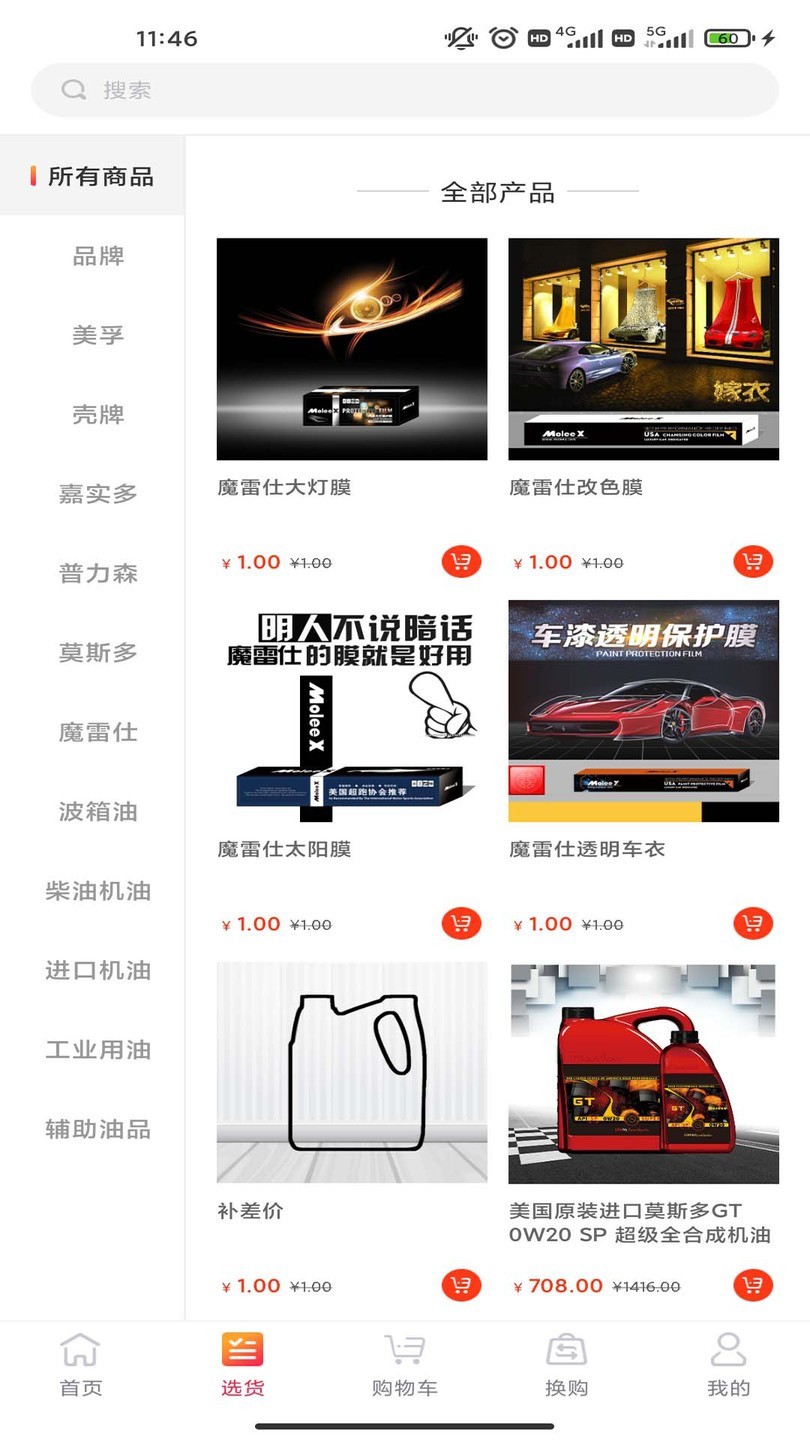Select the 波箱油 category
This screenshot has width=810, height=1440.
(x=98, y=812)
